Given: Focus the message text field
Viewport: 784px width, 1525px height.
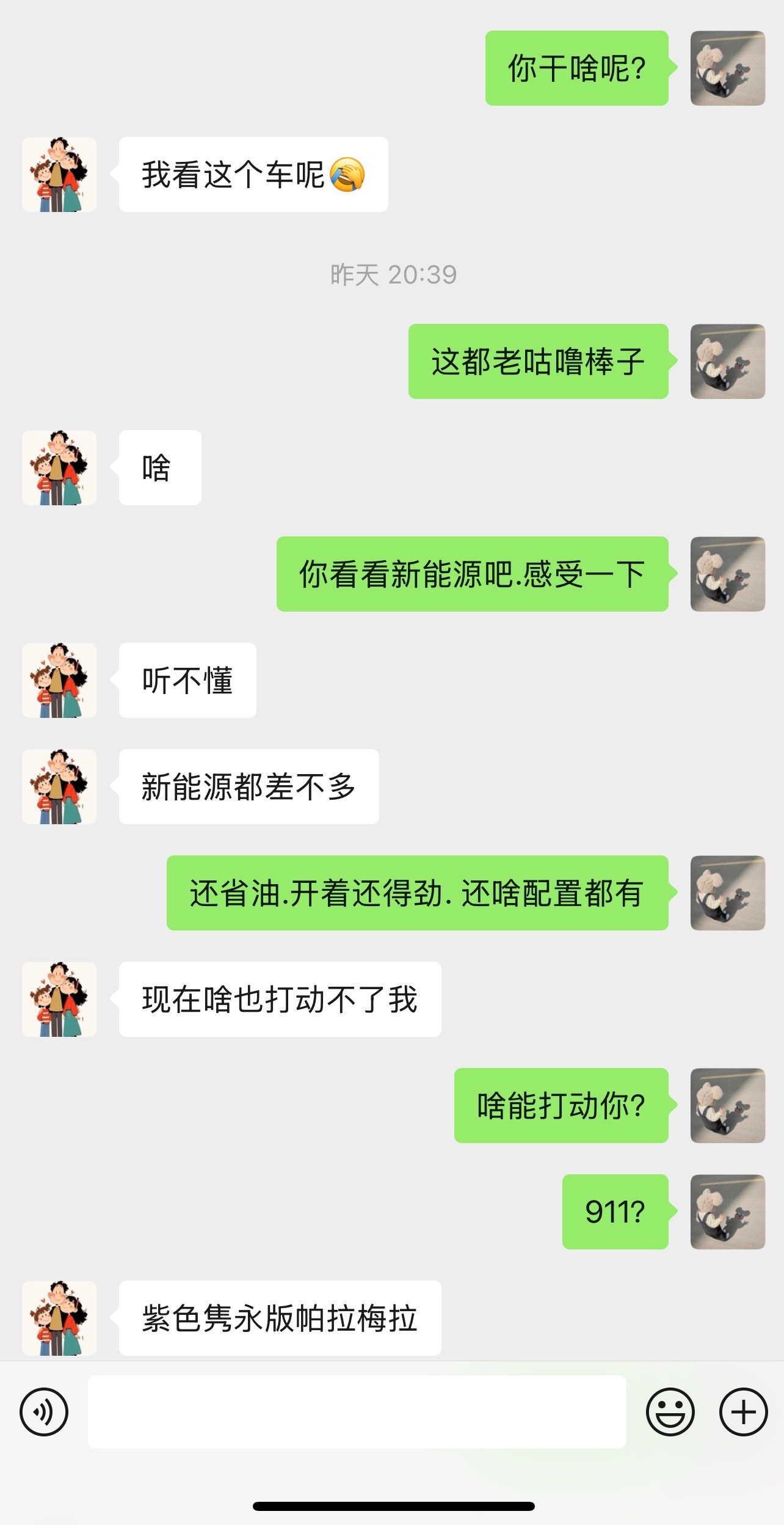Looking at the screenshot, I should coord(357,1411).
